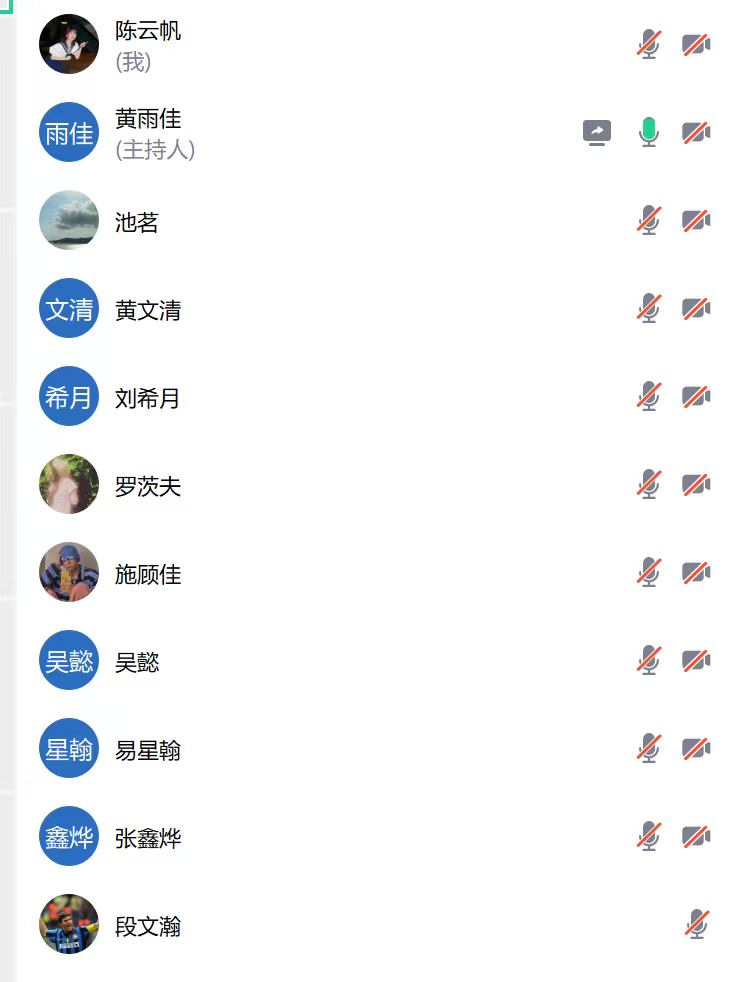Viewport: 744px width, 982px height.
Task: Unmute the microphone for 陈云帆 (我)
Action: (649, 45)
